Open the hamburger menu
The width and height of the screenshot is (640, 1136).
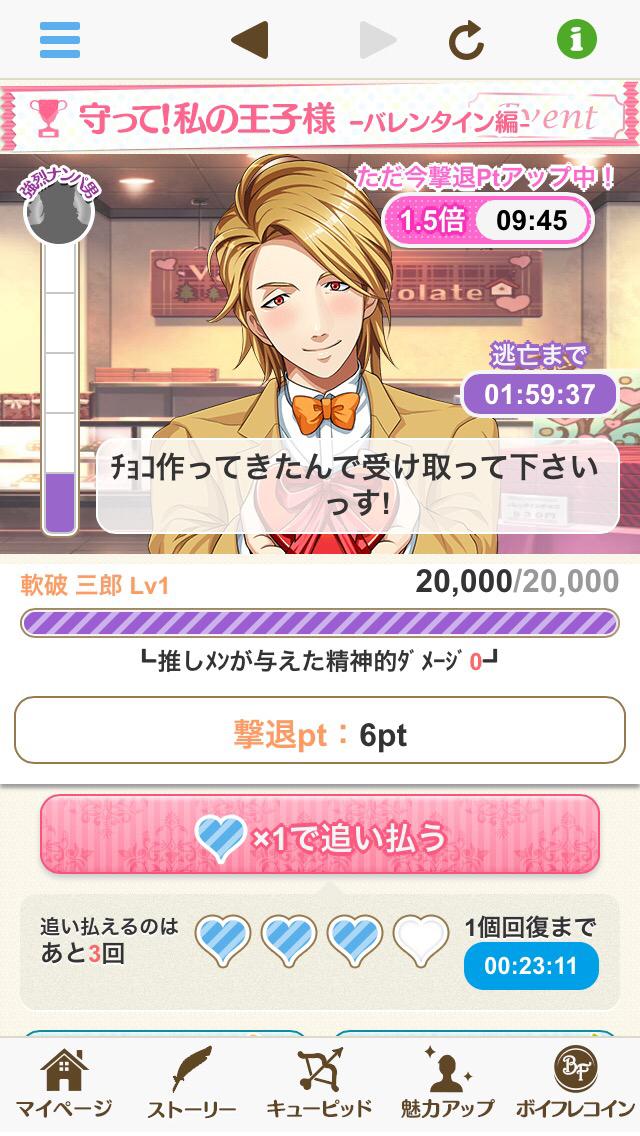(60, 40)
